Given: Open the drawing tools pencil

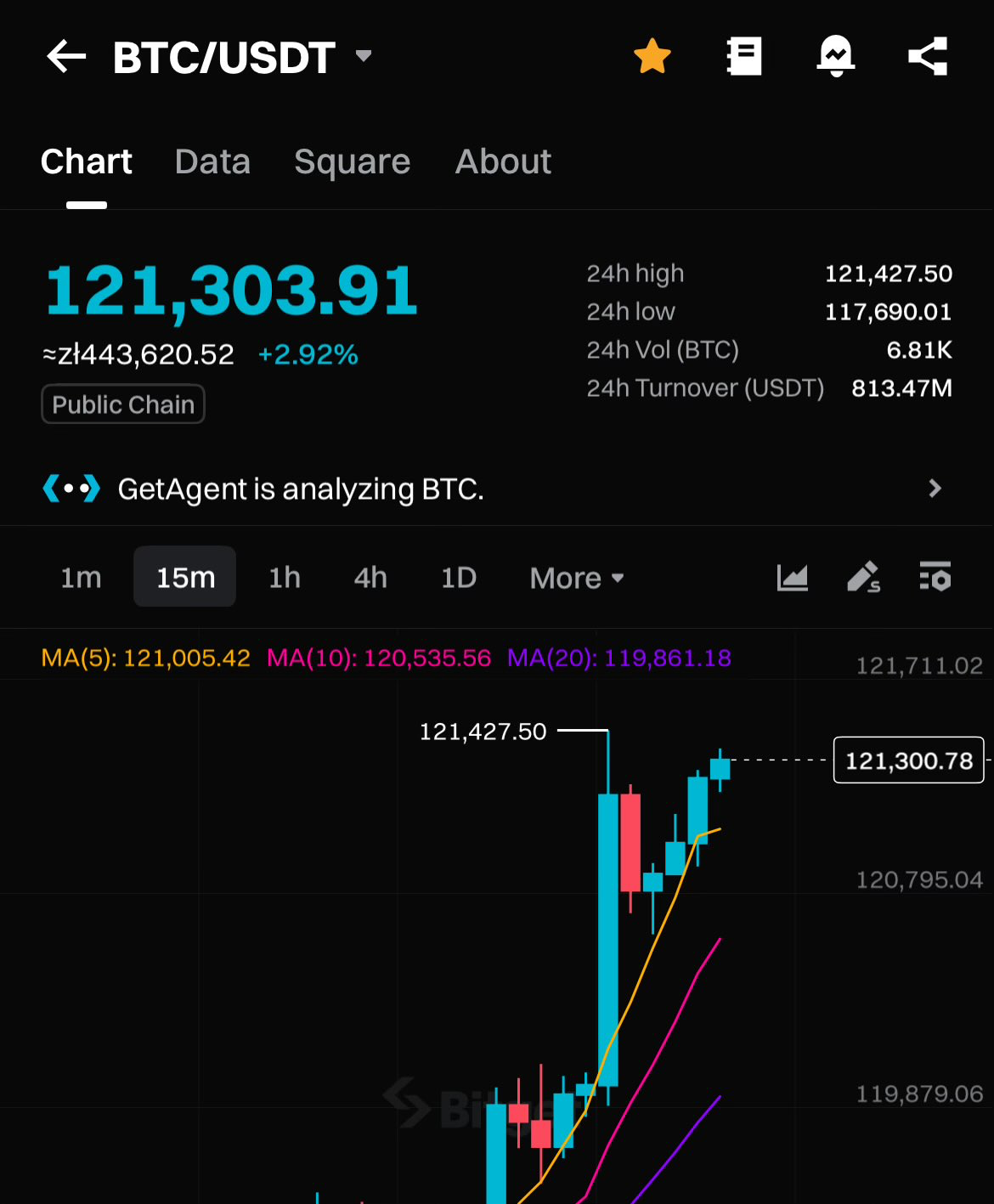Looking at the screenshot, I should [863, 578].
